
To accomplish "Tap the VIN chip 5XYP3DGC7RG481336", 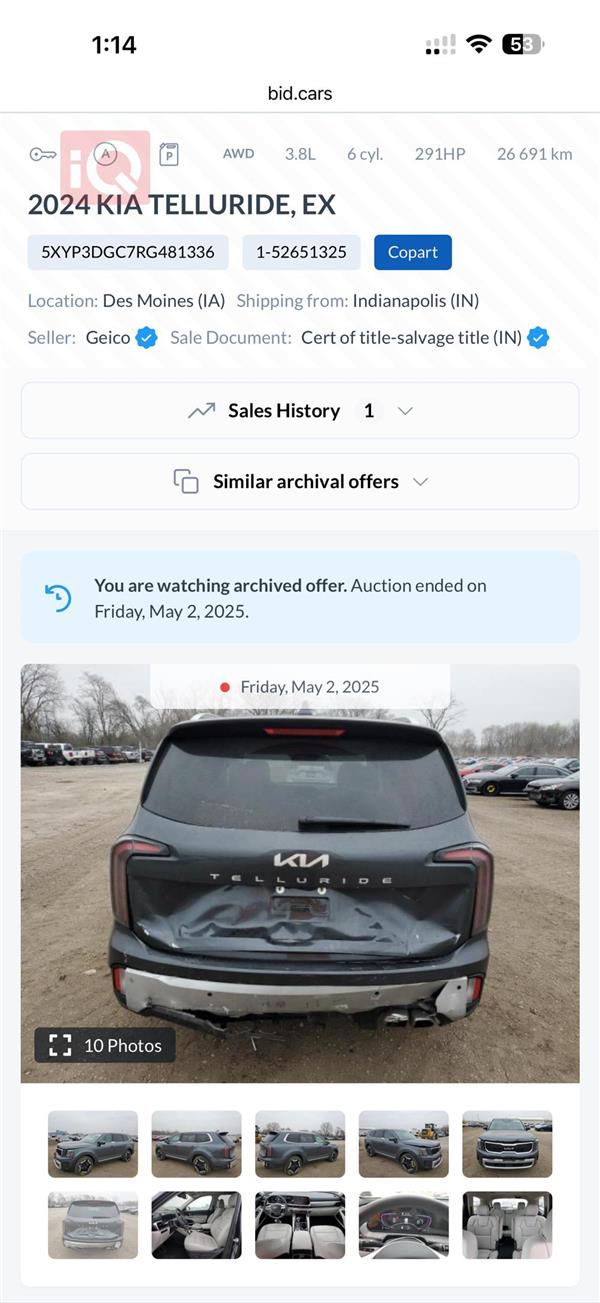I will click(128, 252).
